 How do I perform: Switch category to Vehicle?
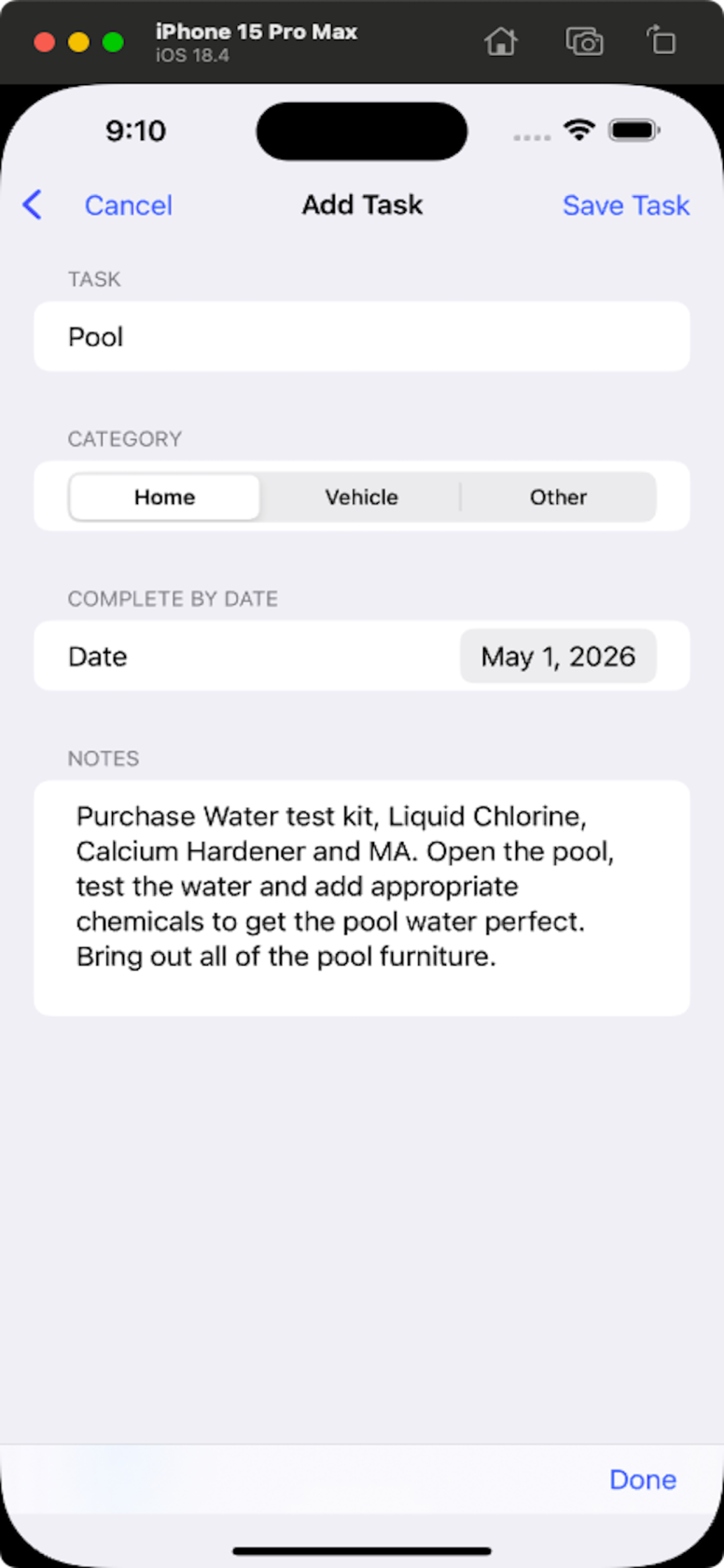(x=362, y=497)
